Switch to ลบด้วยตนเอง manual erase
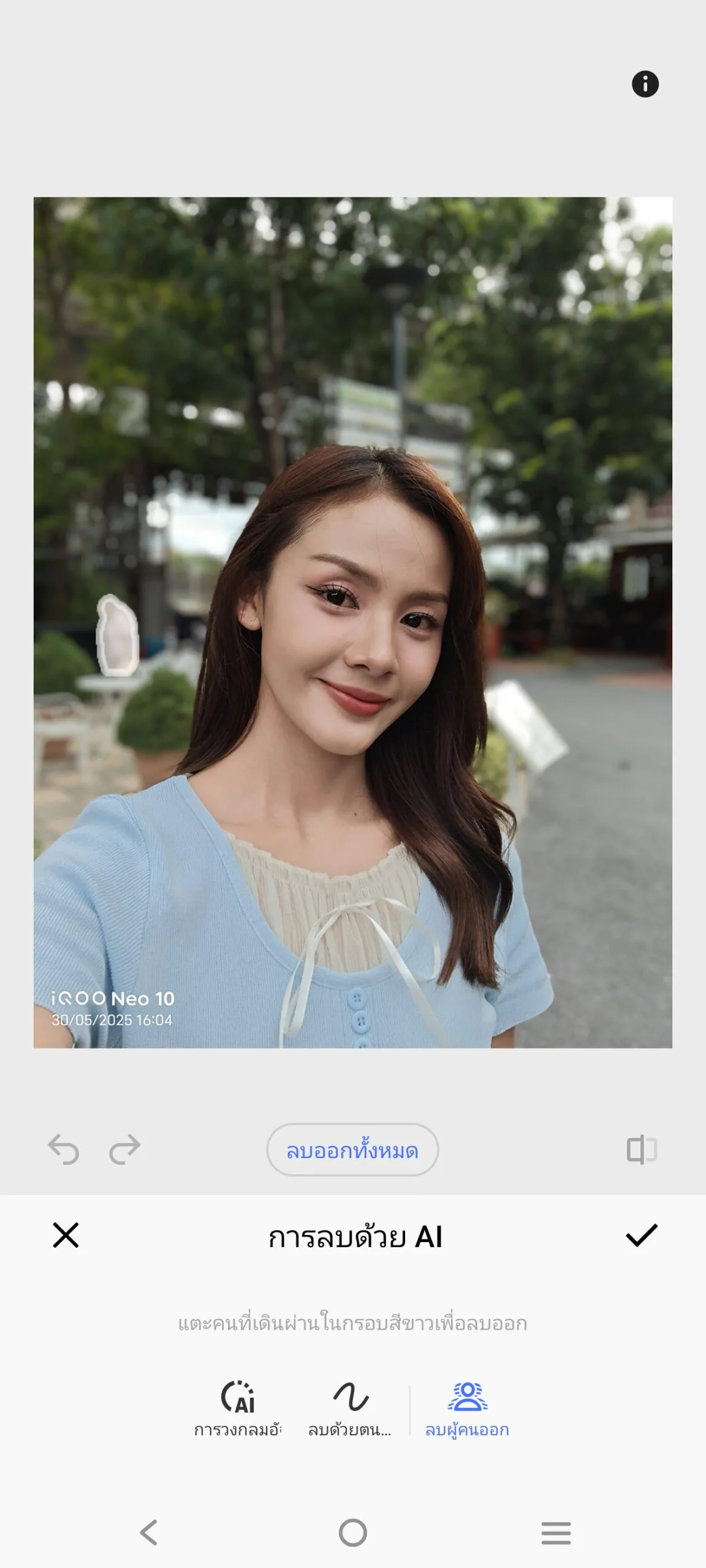Viewport: 706px width, 1568px height. pos(350,1409)
